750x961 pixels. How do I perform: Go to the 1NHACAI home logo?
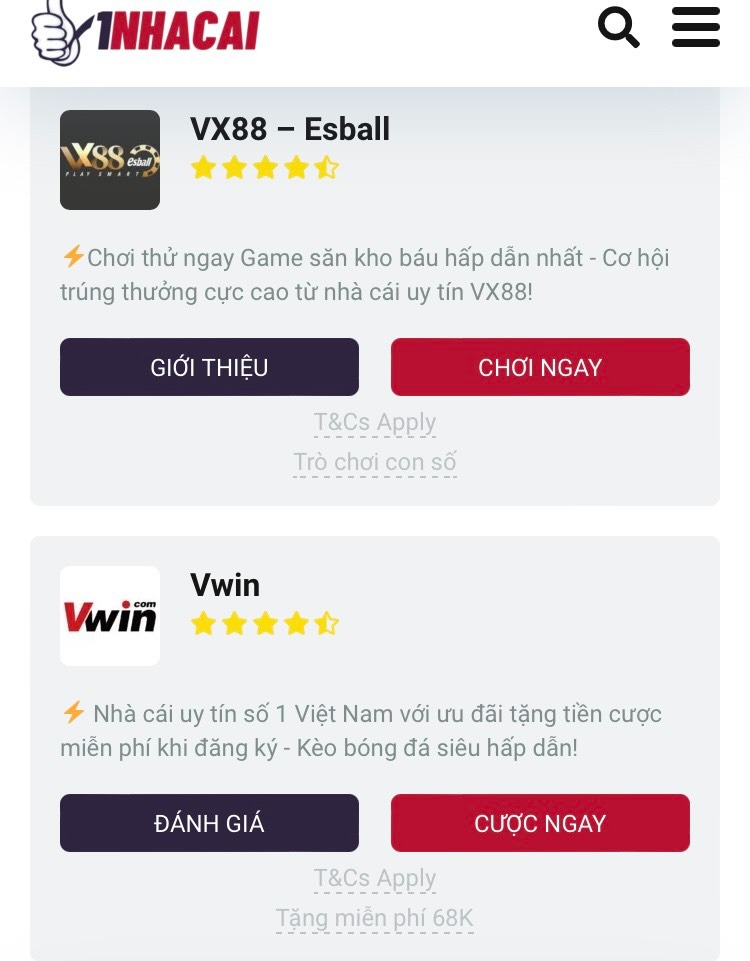146,31
